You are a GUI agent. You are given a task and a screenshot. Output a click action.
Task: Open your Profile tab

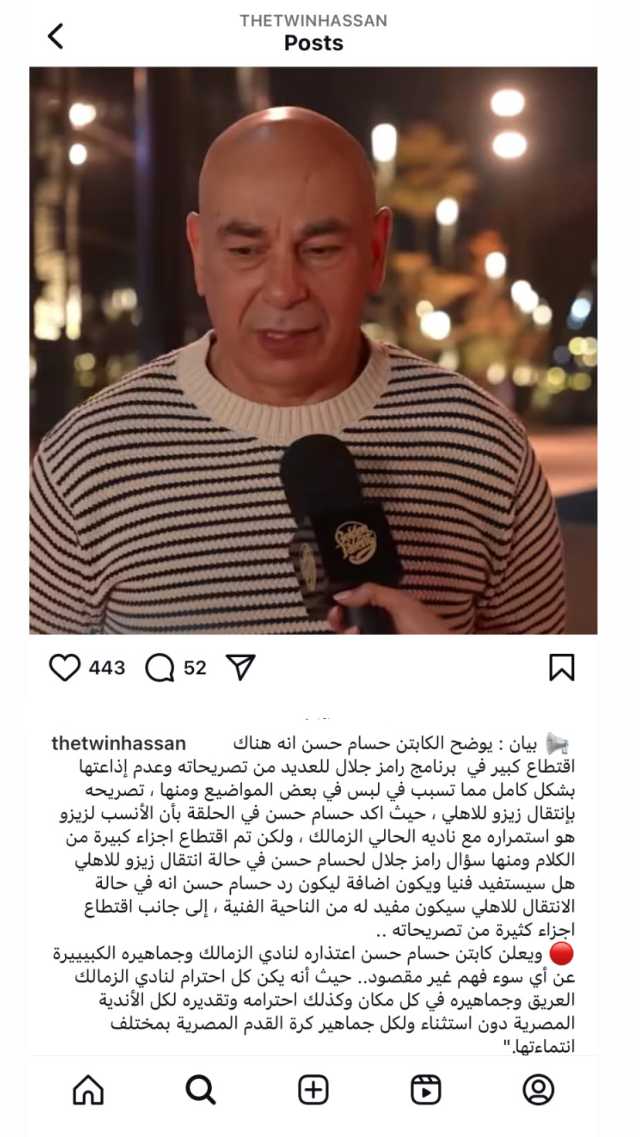(x=538, y=1089)
